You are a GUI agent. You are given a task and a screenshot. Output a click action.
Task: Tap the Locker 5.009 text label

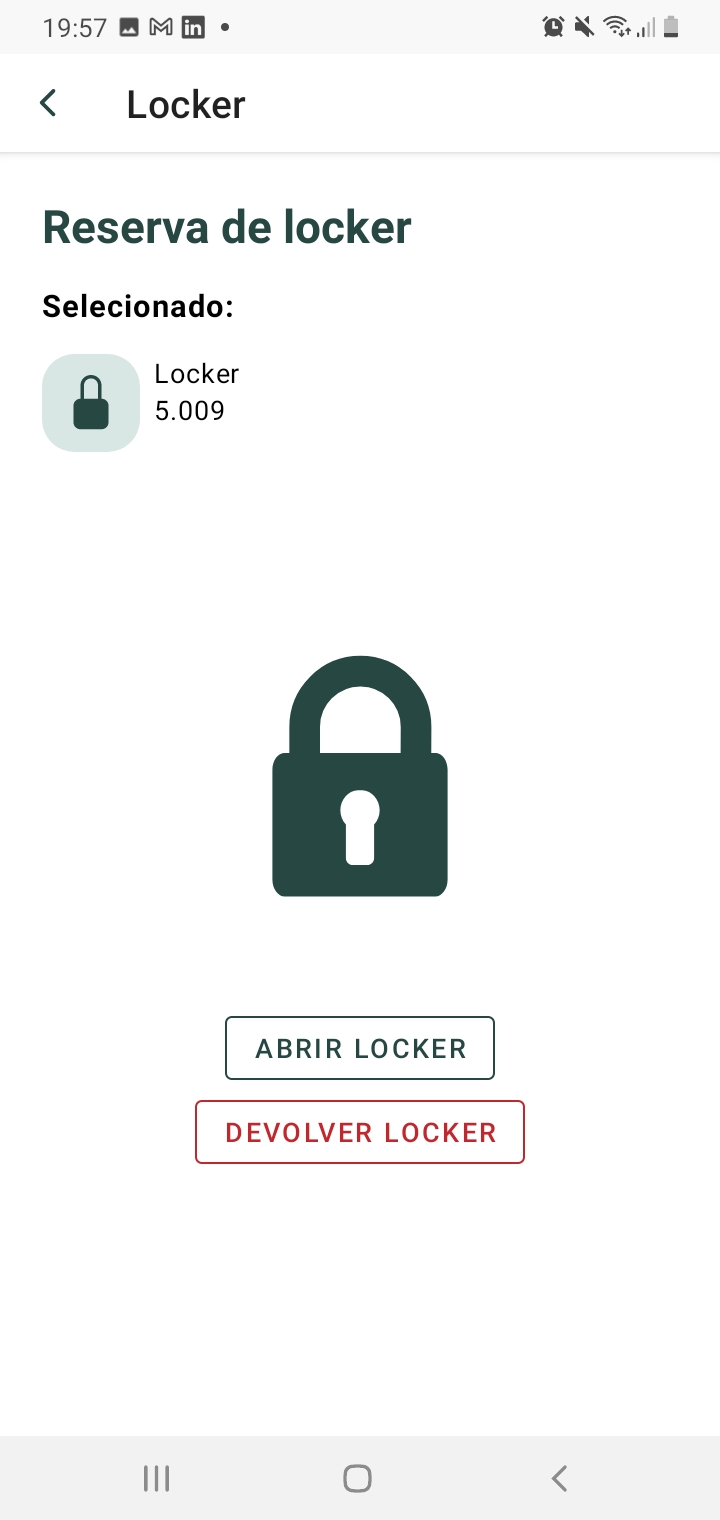(x=196, y=391)
